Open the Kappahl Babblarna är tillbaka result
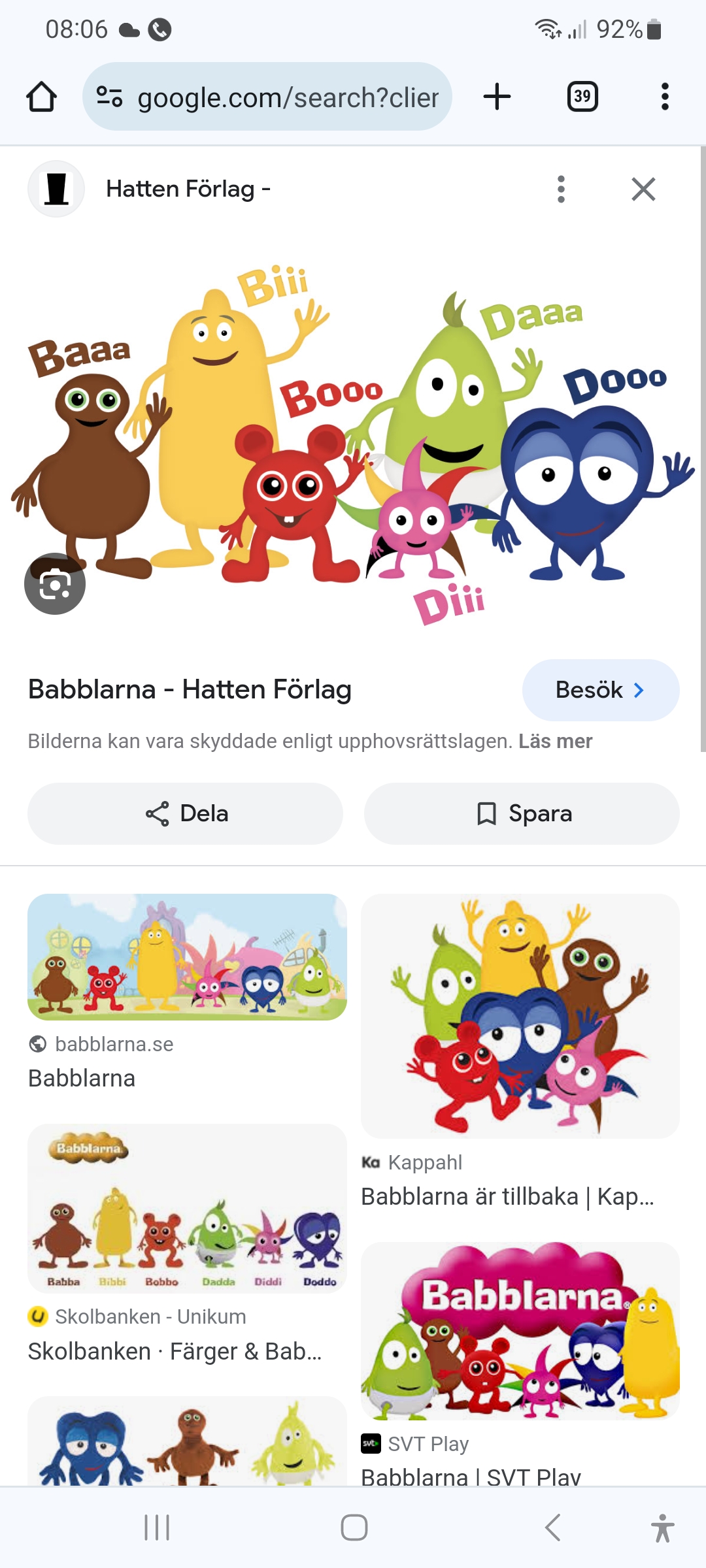The height and width of the screenshot is (1568, 706). pos(520,1017)
